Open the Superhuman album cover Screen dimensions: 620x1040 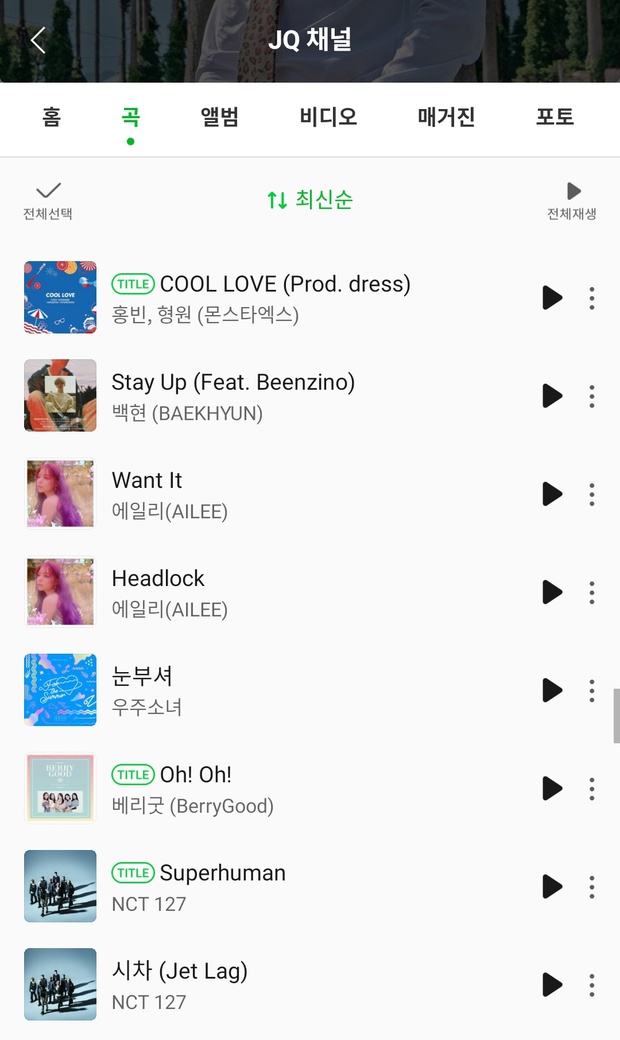click(x=60, y=886)
